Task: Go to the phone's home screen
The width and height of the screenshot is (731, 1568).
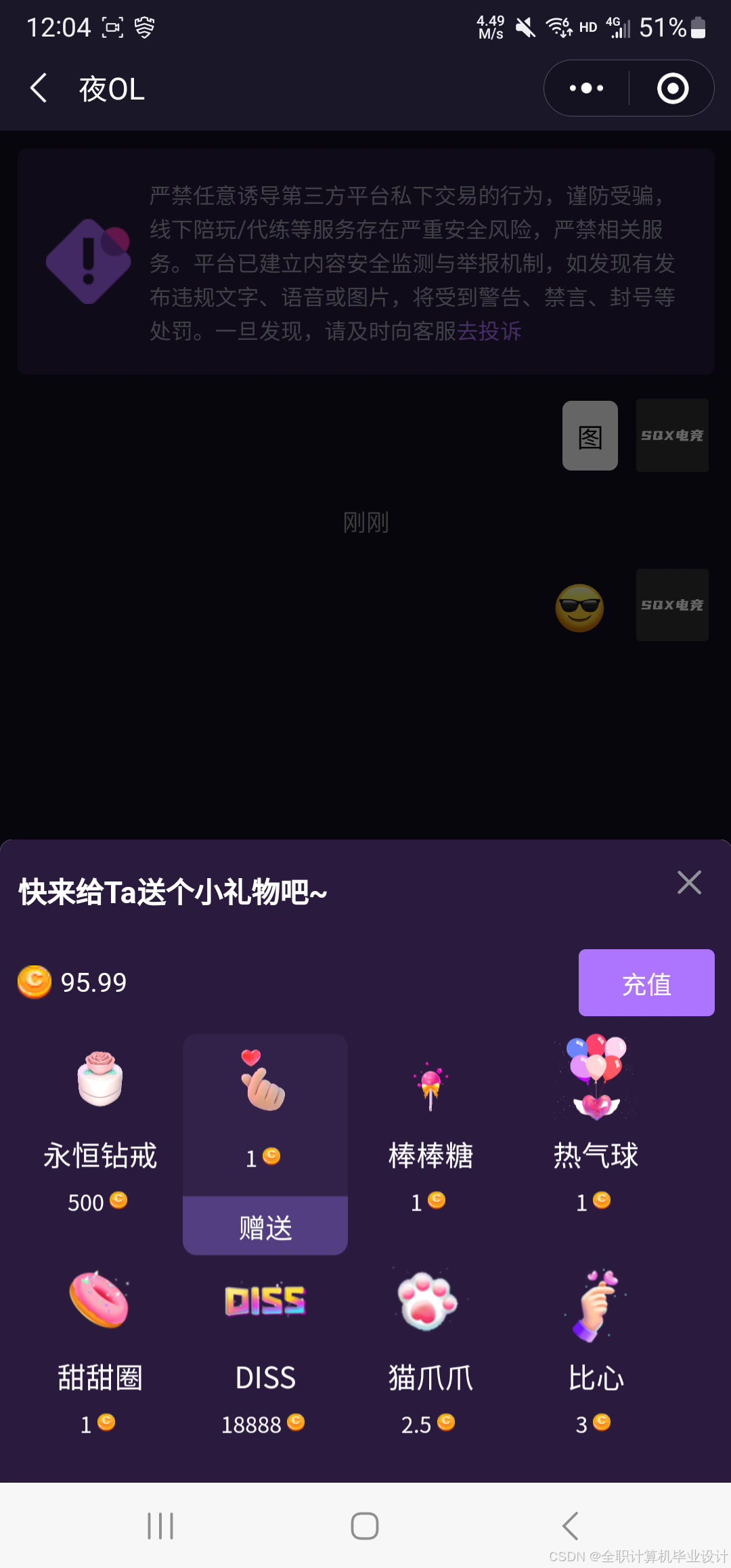Action: tap(365, 1525)
